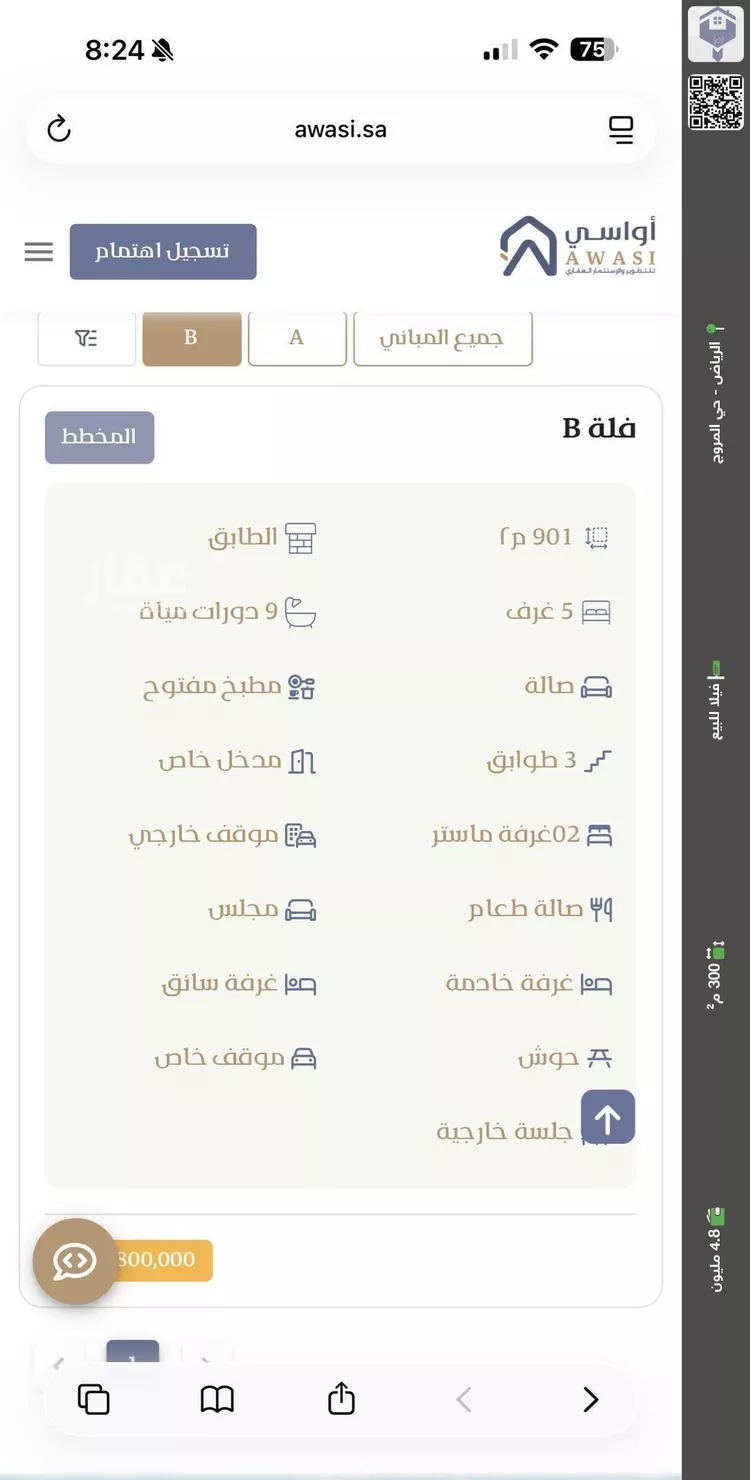Select building tab A
The width and height of the screenshot is (750, 1480).
pos(296,338)
